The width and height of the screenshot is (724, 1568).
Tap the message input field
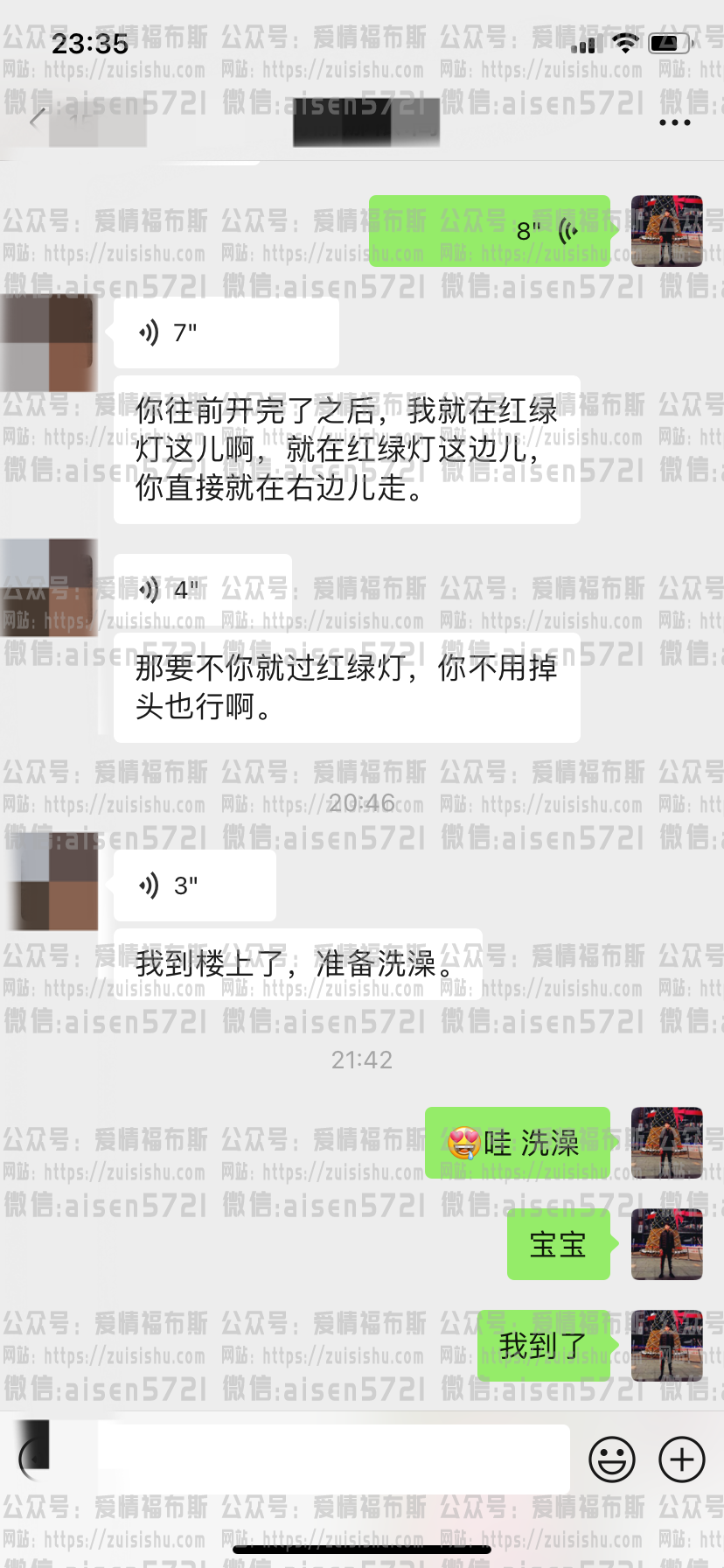[332, 1459]
